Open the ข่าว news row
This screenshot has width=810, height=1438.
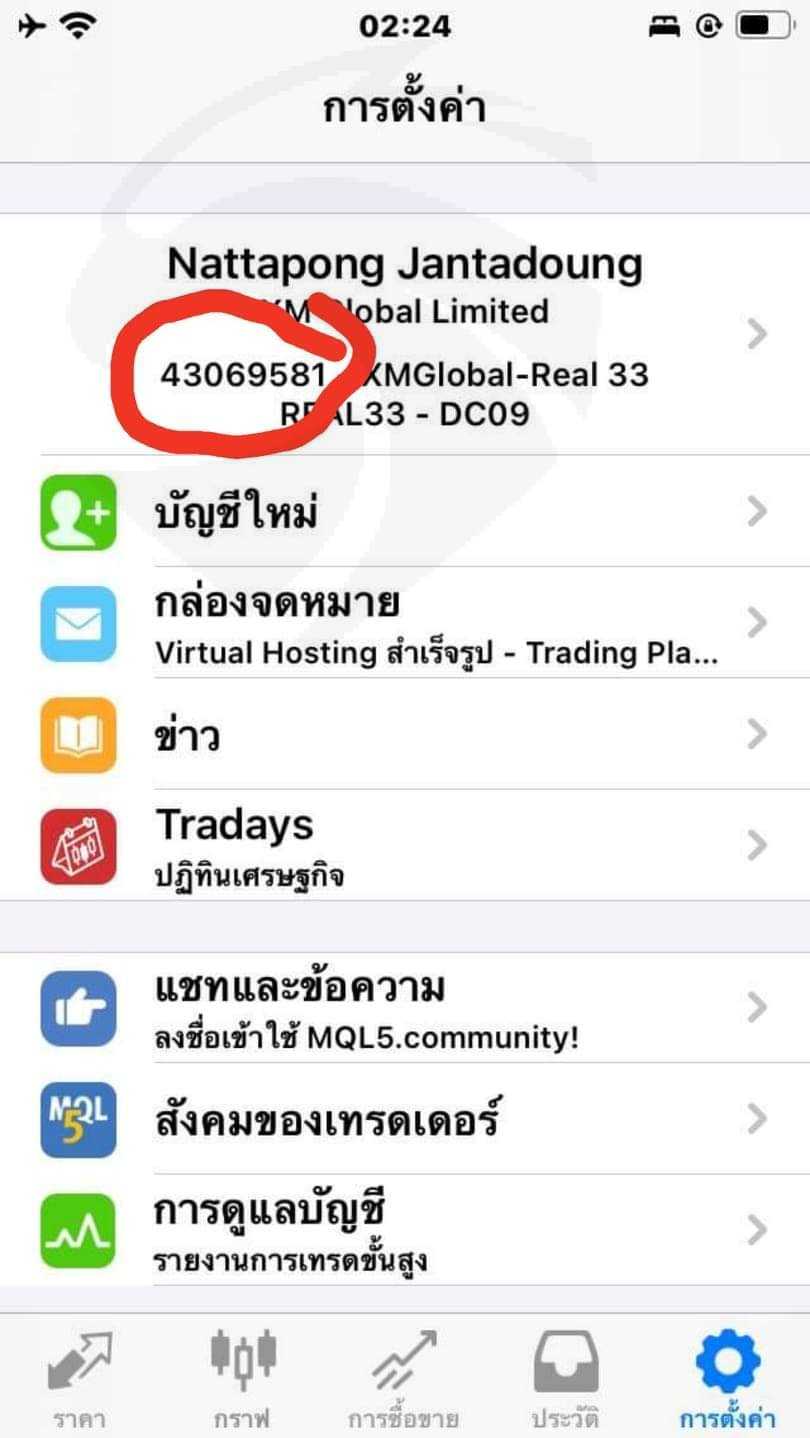(x=405, y=734)
